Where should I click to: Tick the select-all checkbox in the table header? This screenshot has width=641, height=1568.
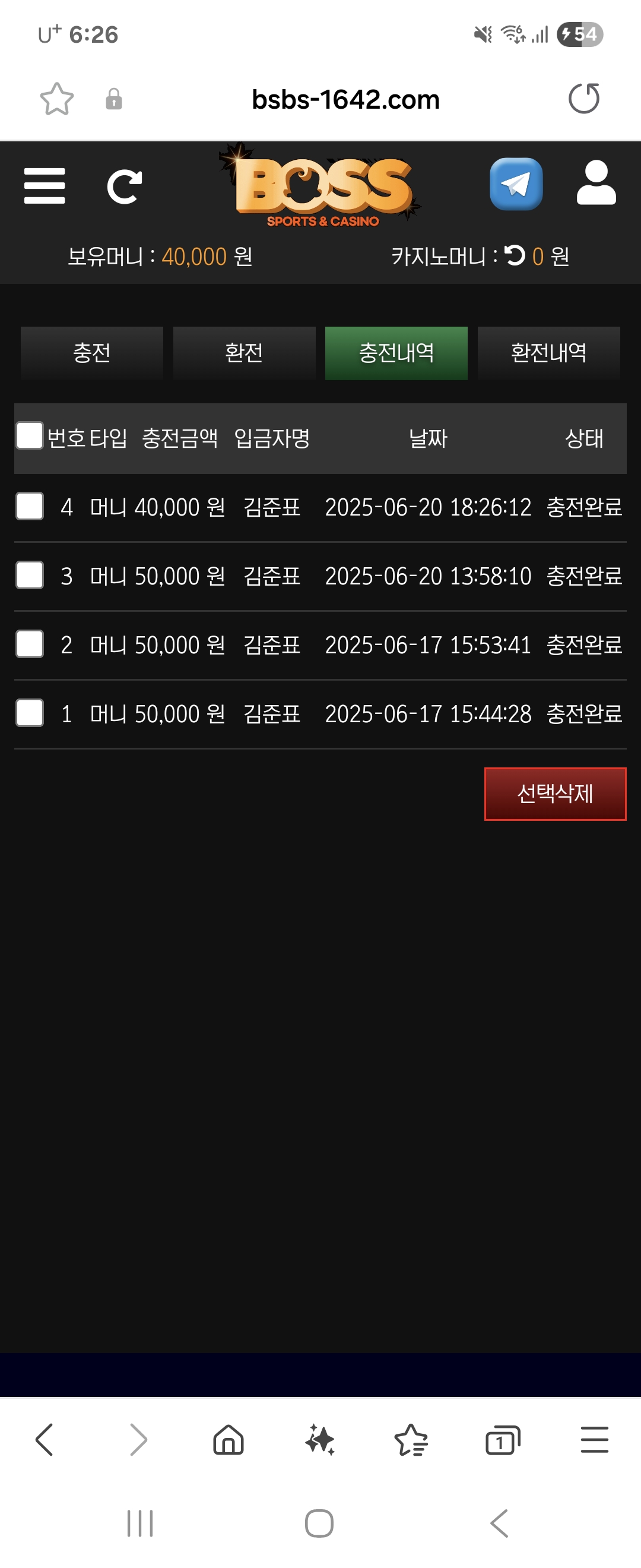pos(29,436)
